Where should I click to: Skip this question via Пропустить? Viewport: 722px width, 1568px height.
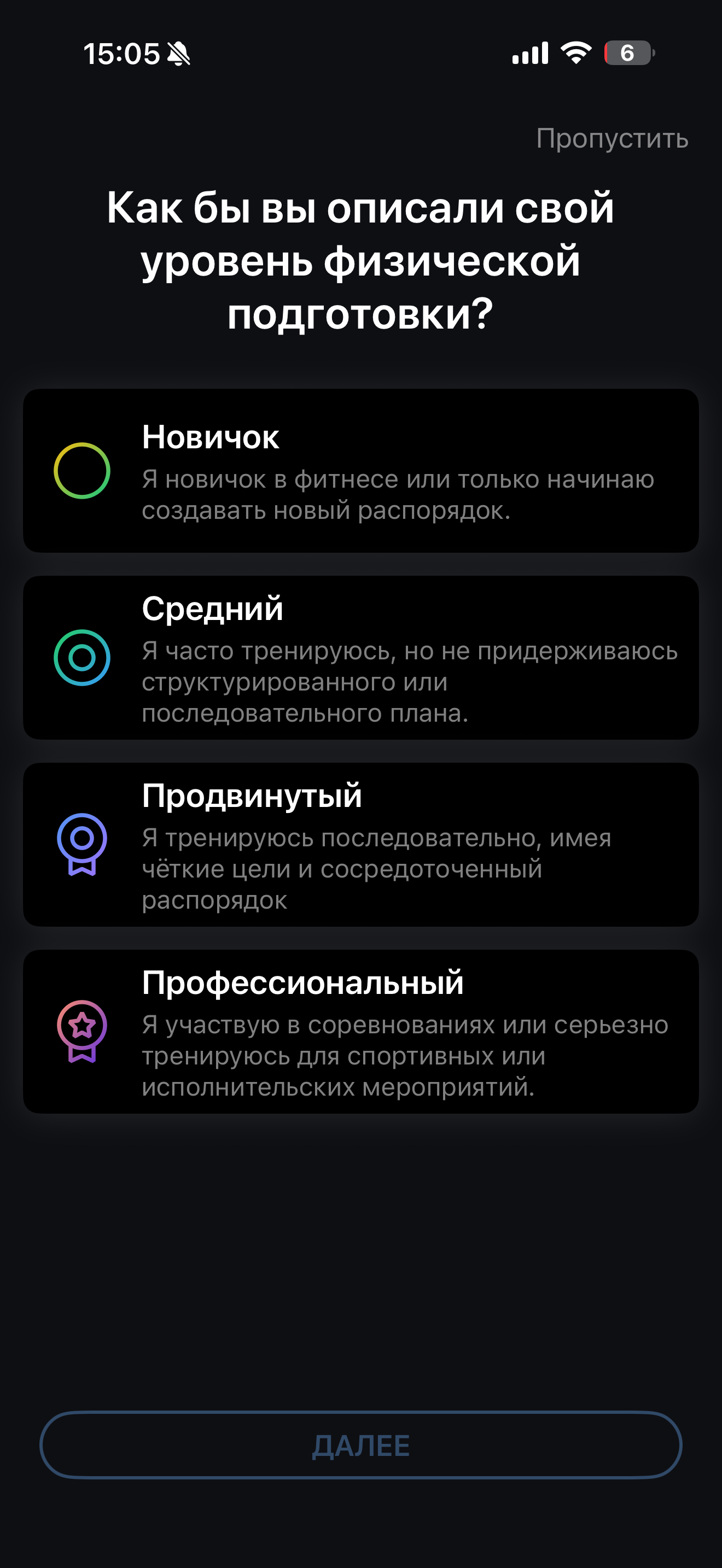[x=612, y=139]
